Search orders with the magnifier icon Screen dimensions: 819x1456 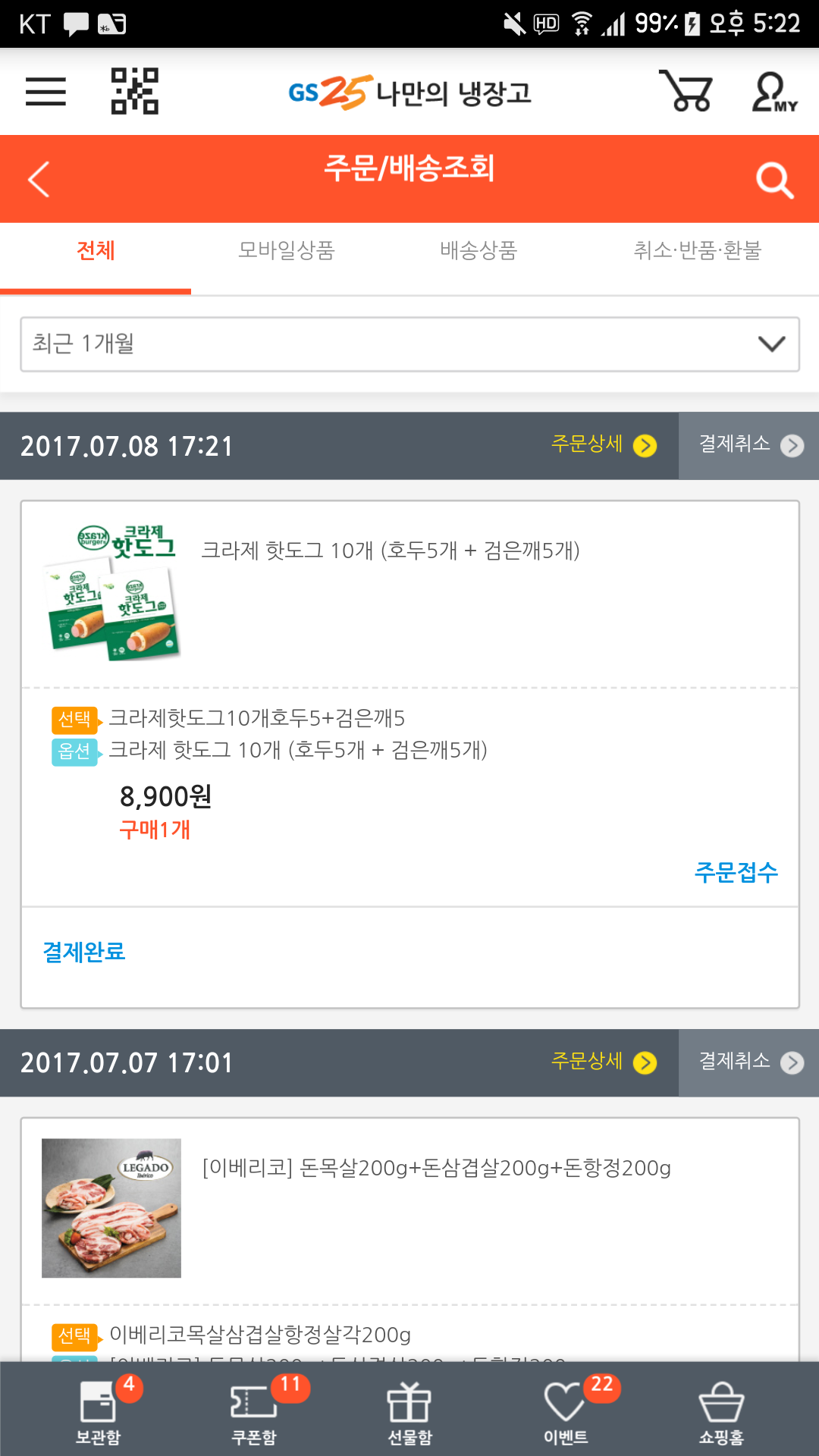click(774, 180)
